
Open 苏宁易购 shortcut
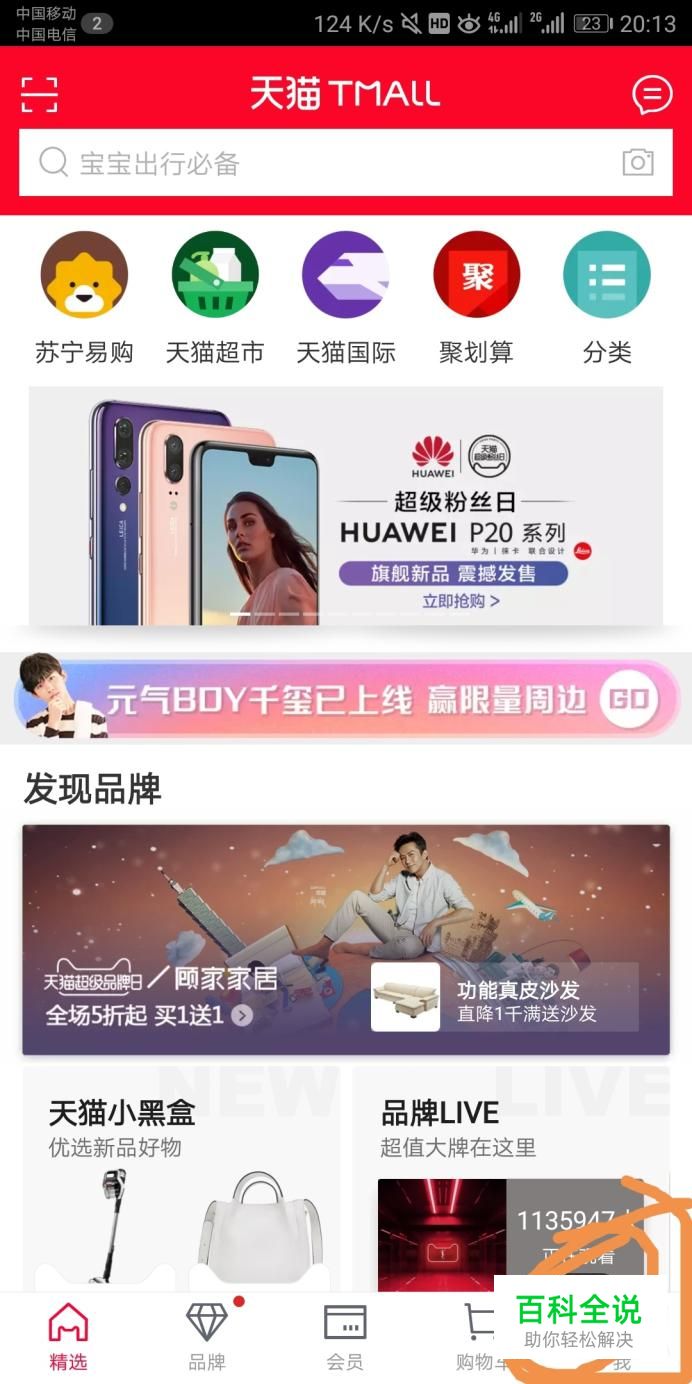click(84, 297)
